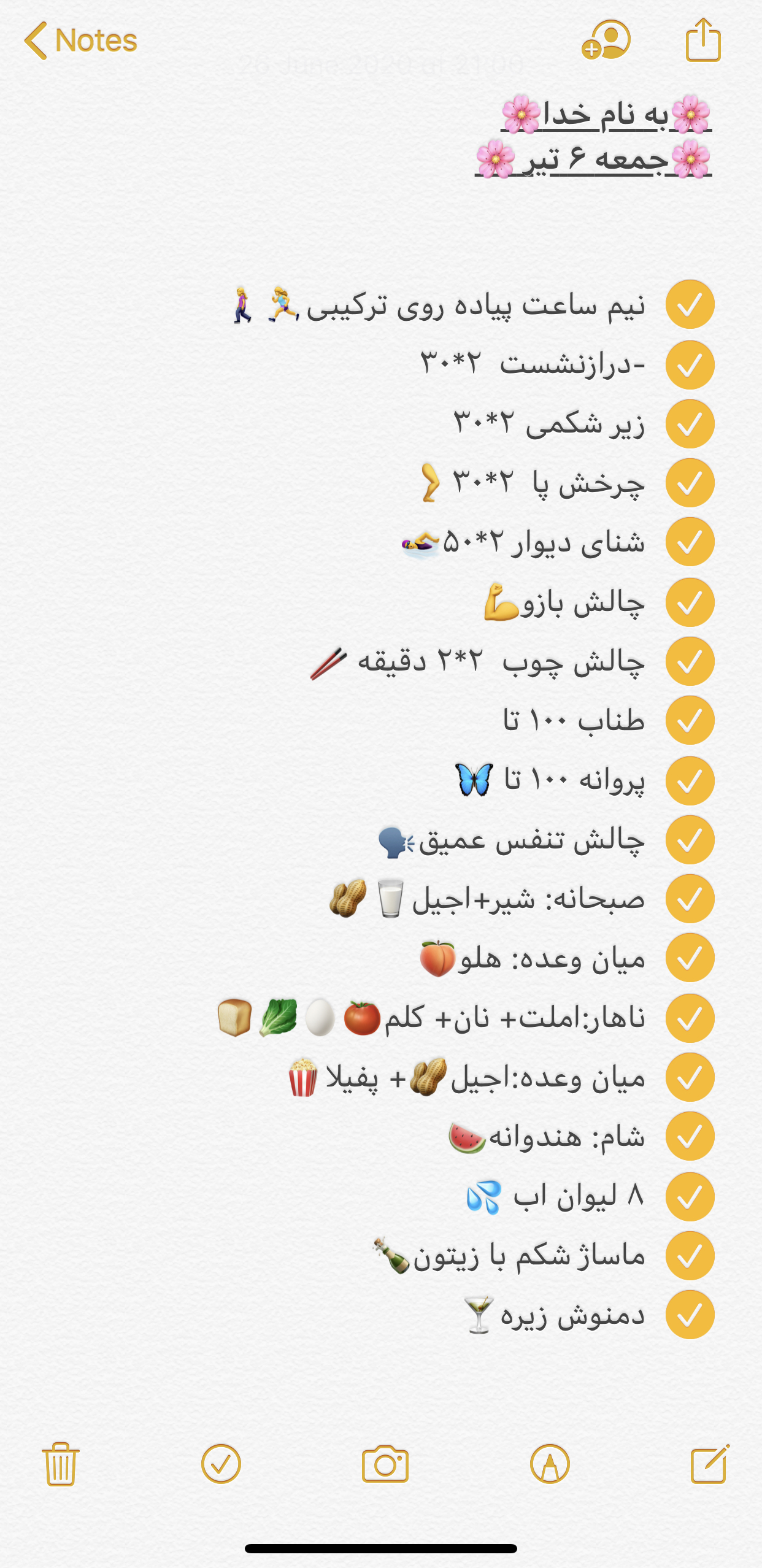
Task: Uncheck the چرخش پا item
Action: point(690,483)
